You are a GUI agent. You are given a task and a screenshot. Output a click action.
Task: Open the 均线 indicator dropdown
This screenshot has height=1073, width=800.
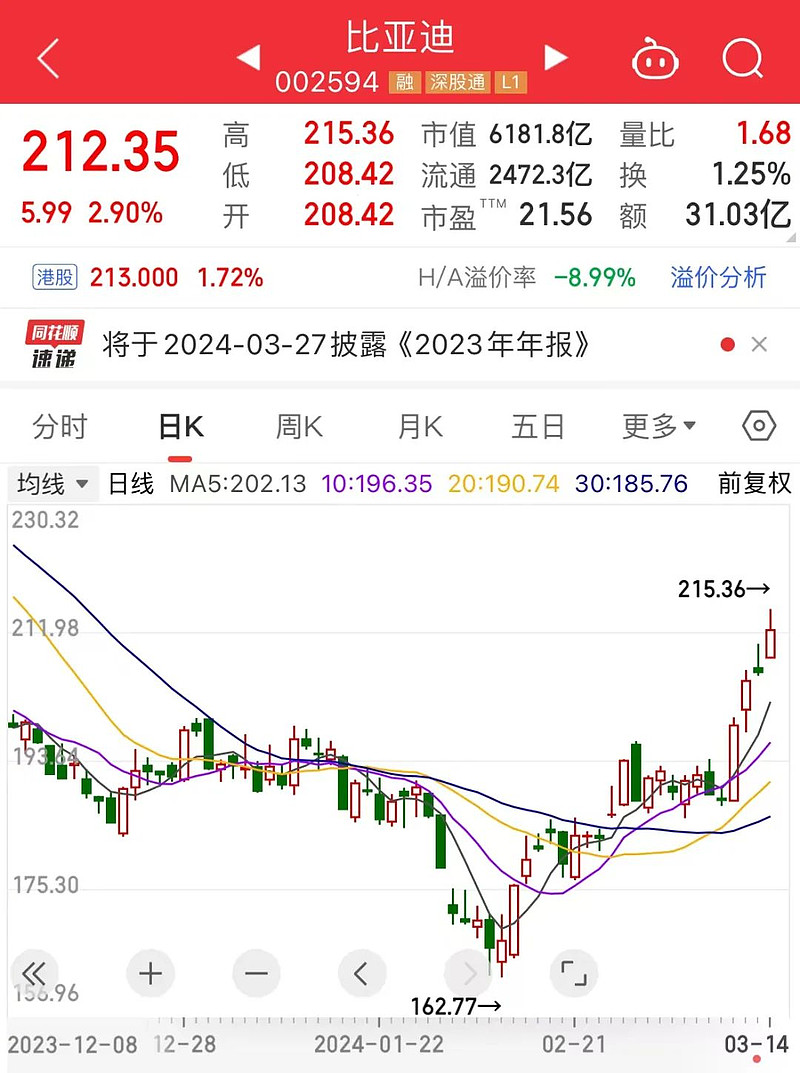(51, 484)
